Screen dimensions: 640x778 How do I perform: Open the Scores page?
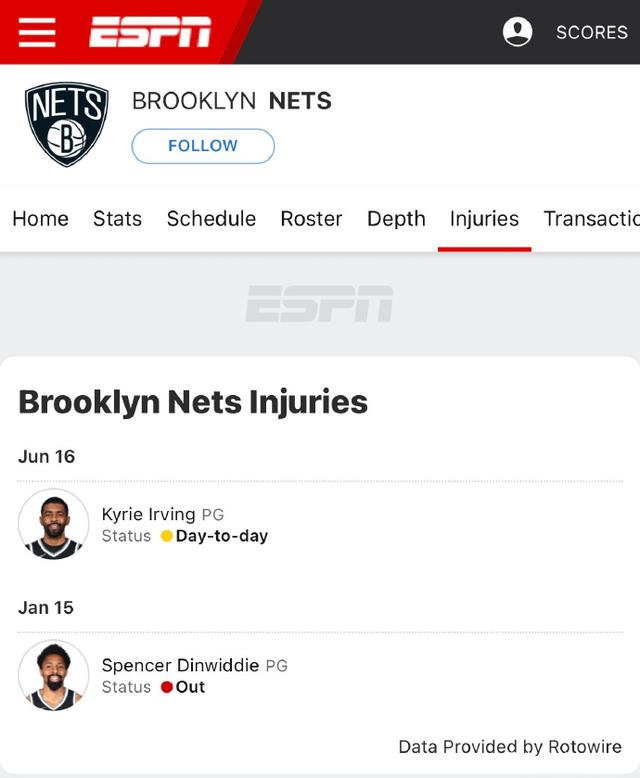591,32
